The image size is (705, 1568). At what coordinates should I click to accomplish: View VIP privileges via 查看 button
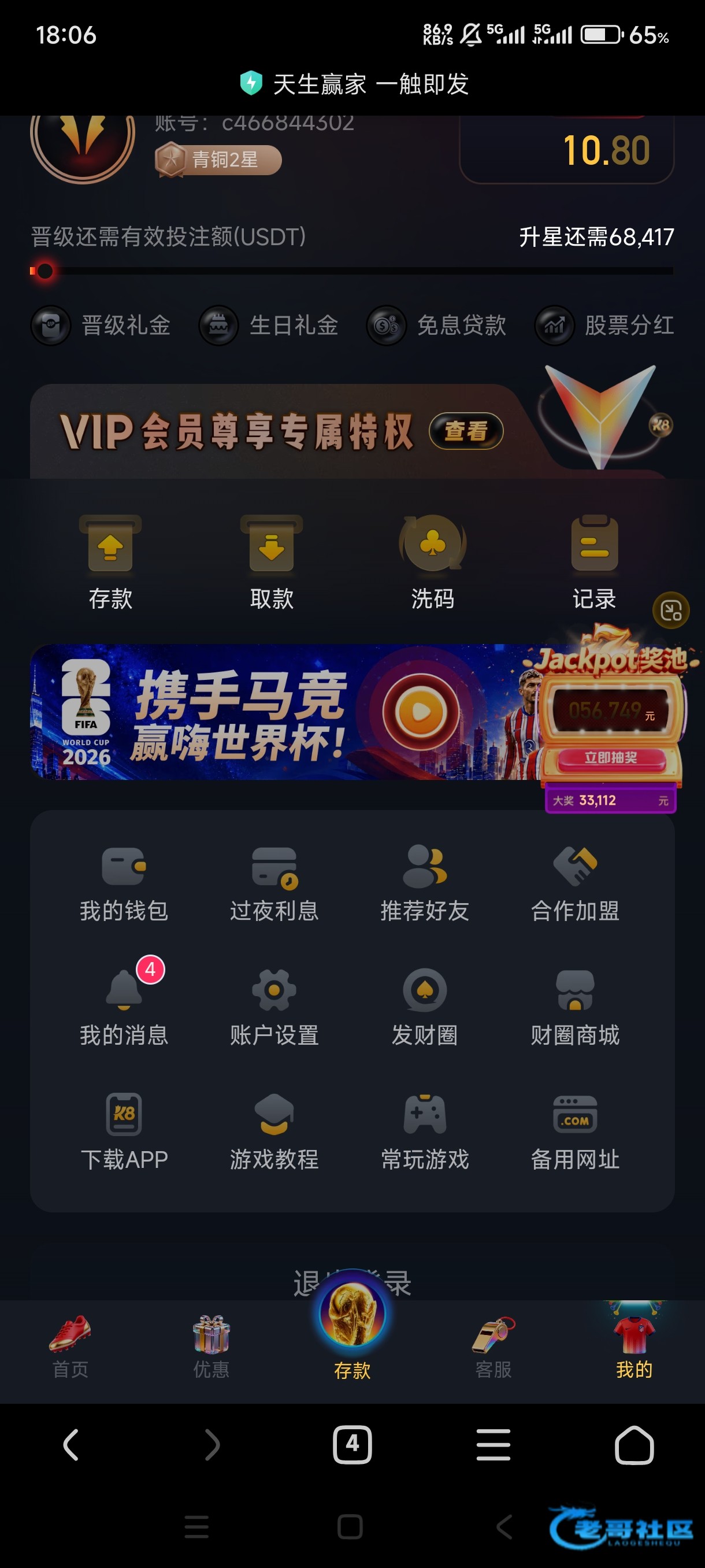[466, 431]
